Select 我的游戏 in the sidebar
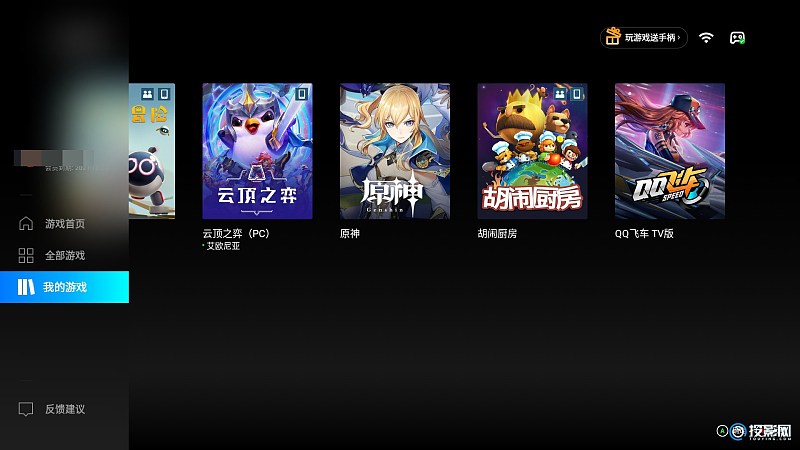This screenshot has width=800, height=450. tap(64, 287)
